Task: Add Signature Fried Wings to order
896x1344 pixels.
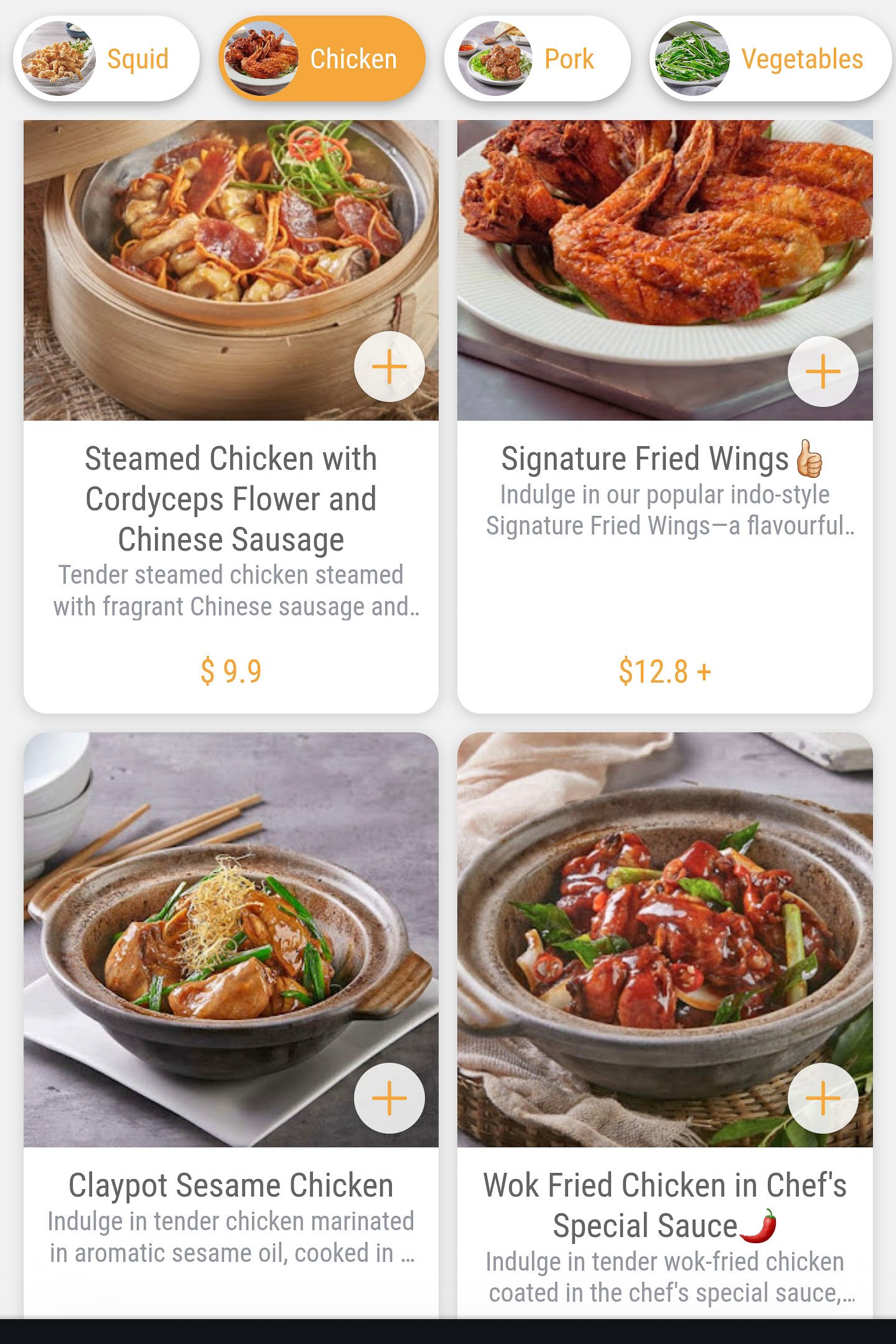Action: tap(823, 372)
